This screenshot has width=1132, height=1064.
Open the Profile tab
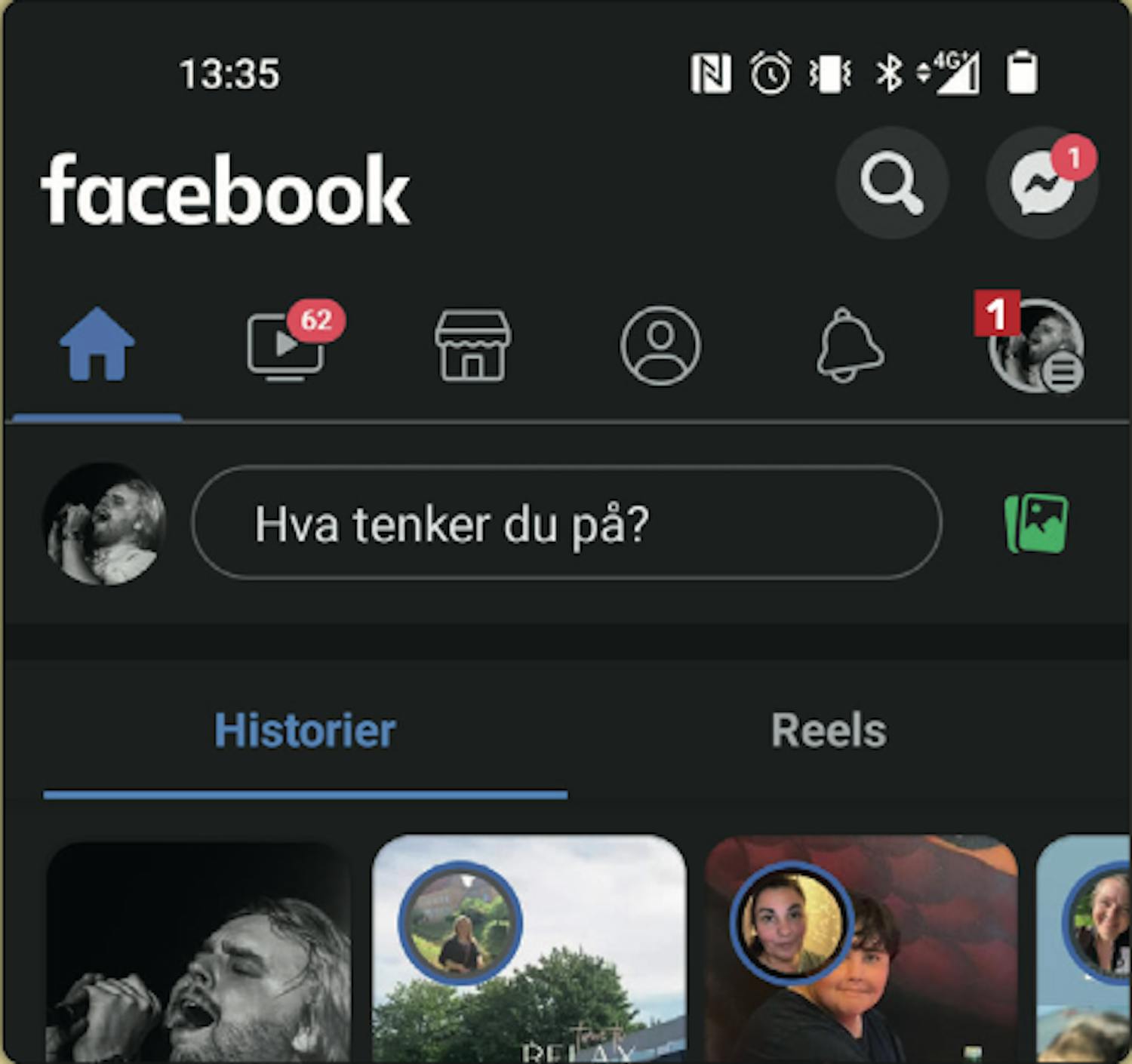point(660,346)
